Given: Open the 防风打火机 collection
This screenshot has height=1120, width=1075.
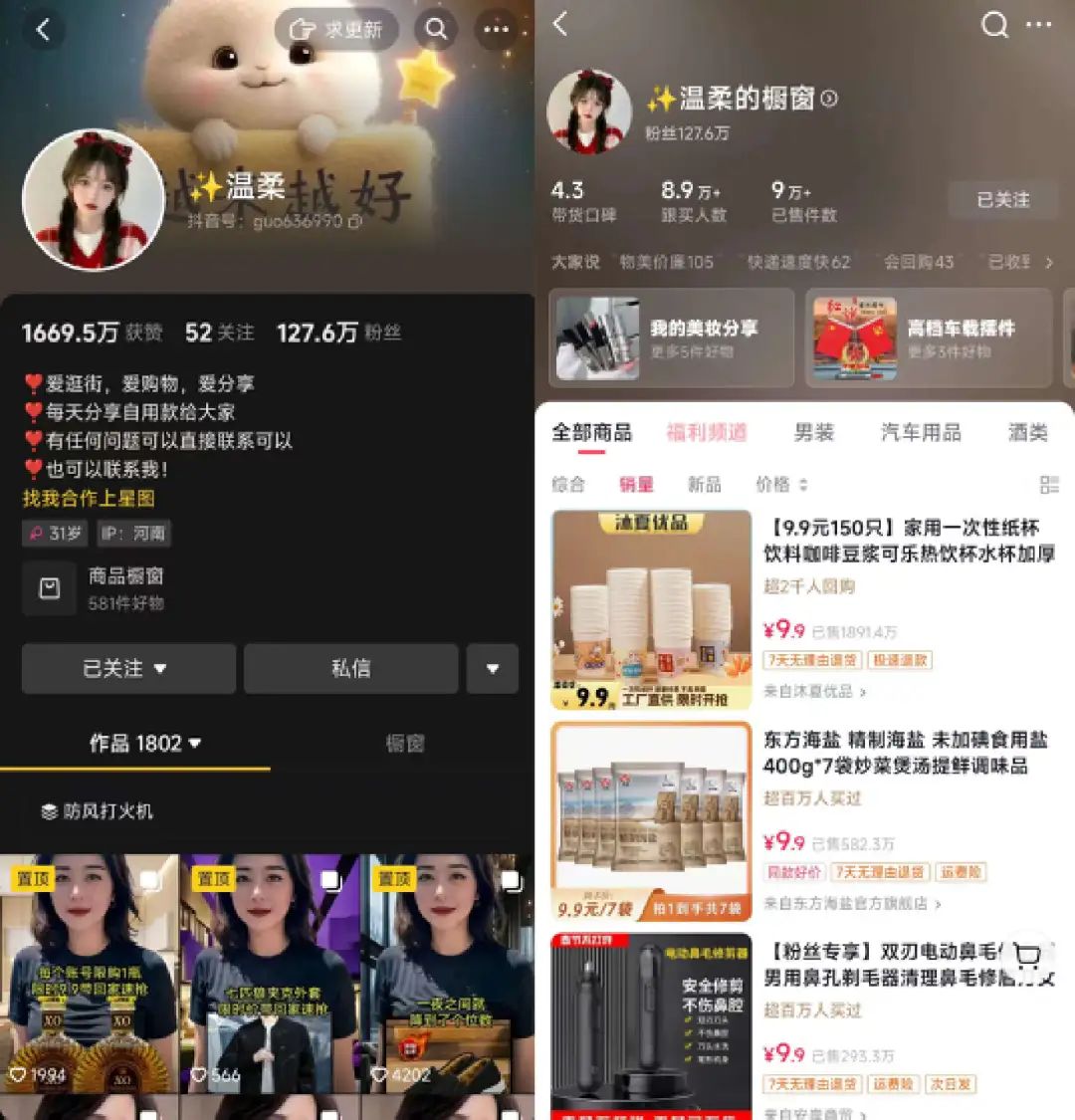Looking at the screenshot, I should [x=98, y=811].
